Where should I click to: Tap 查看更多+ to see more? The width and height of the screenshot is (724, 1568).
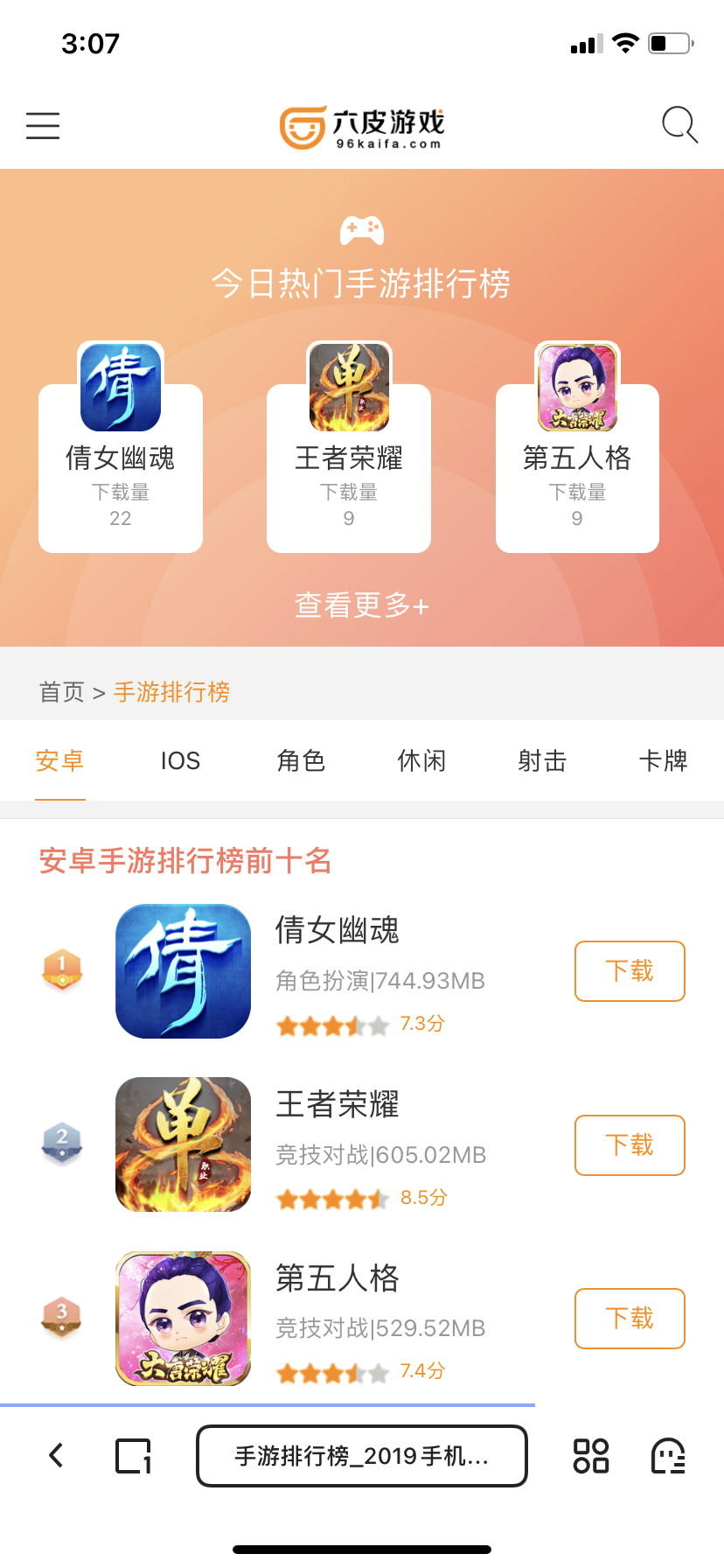pyautogui.click(x=362, y=605)
